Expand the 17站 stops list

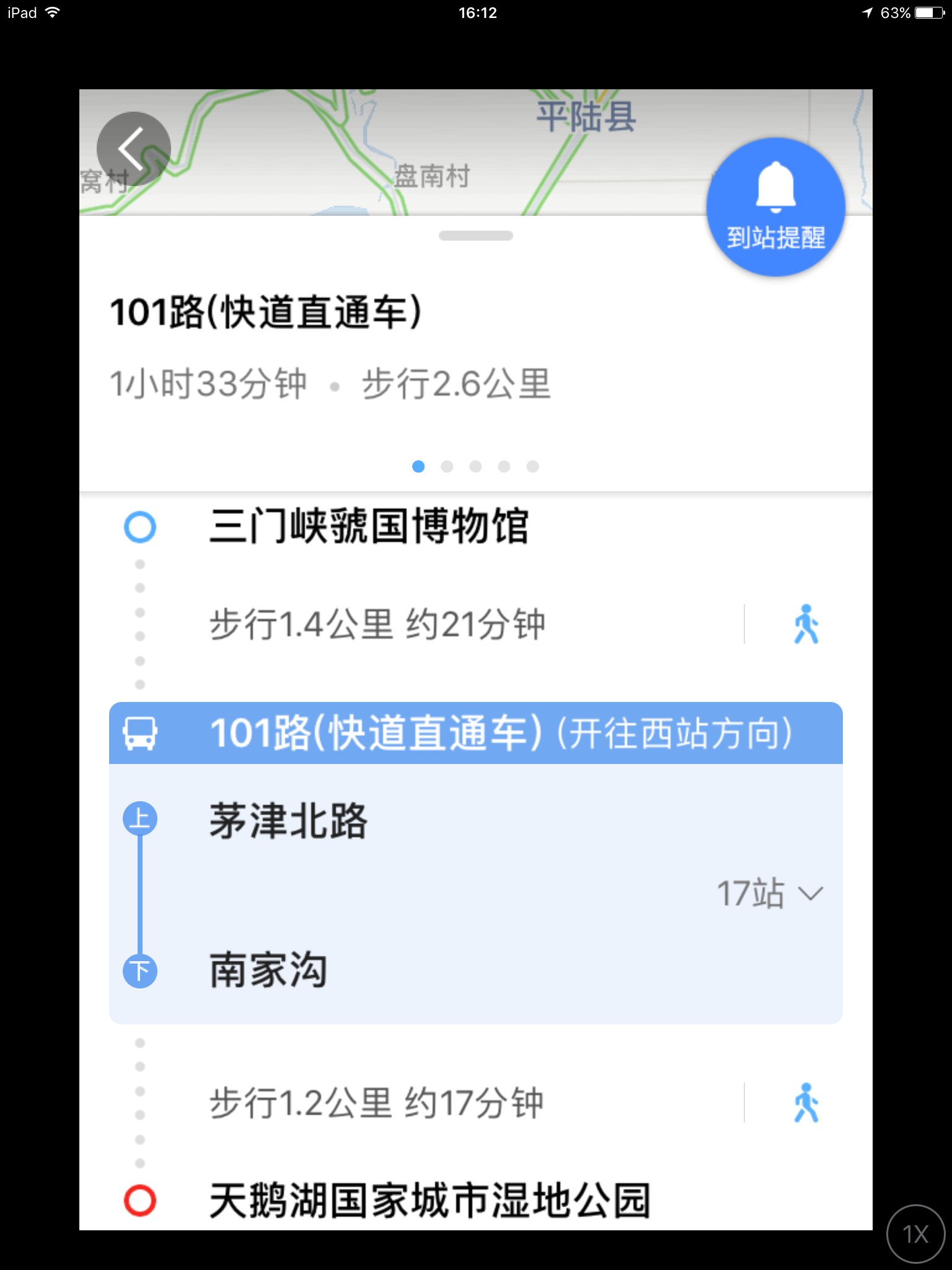[770, 894]
